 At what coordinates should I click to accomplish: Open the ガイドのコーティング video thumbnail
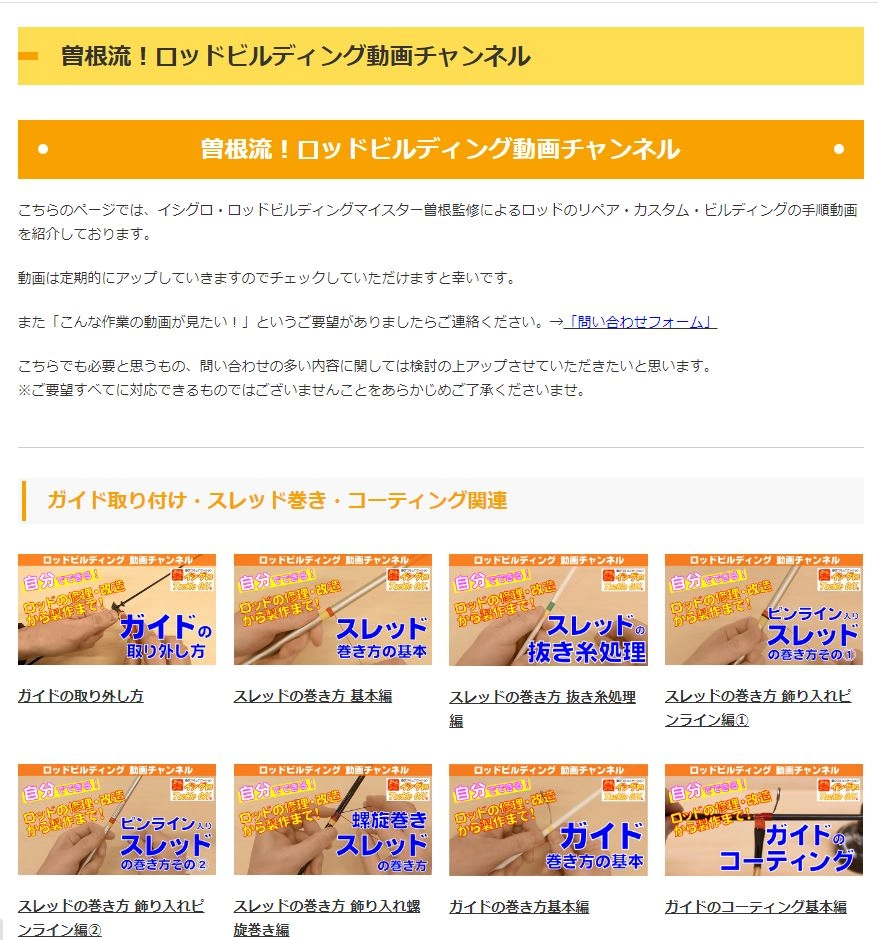[763, 820]
